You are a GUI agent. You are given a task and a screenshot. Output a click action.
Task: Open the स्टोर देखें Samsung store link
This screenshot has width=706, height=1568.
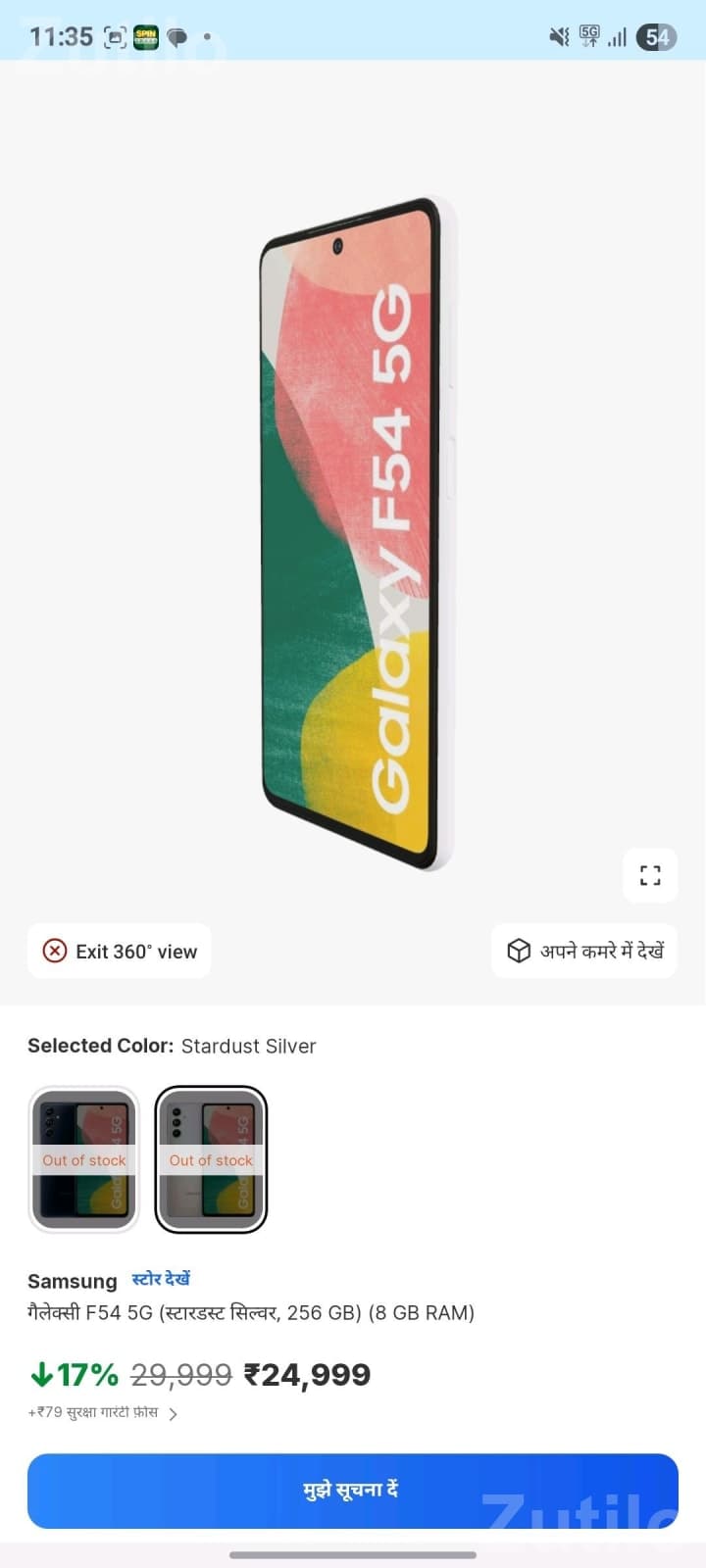pyautogui.click(x=161, y=1279)
